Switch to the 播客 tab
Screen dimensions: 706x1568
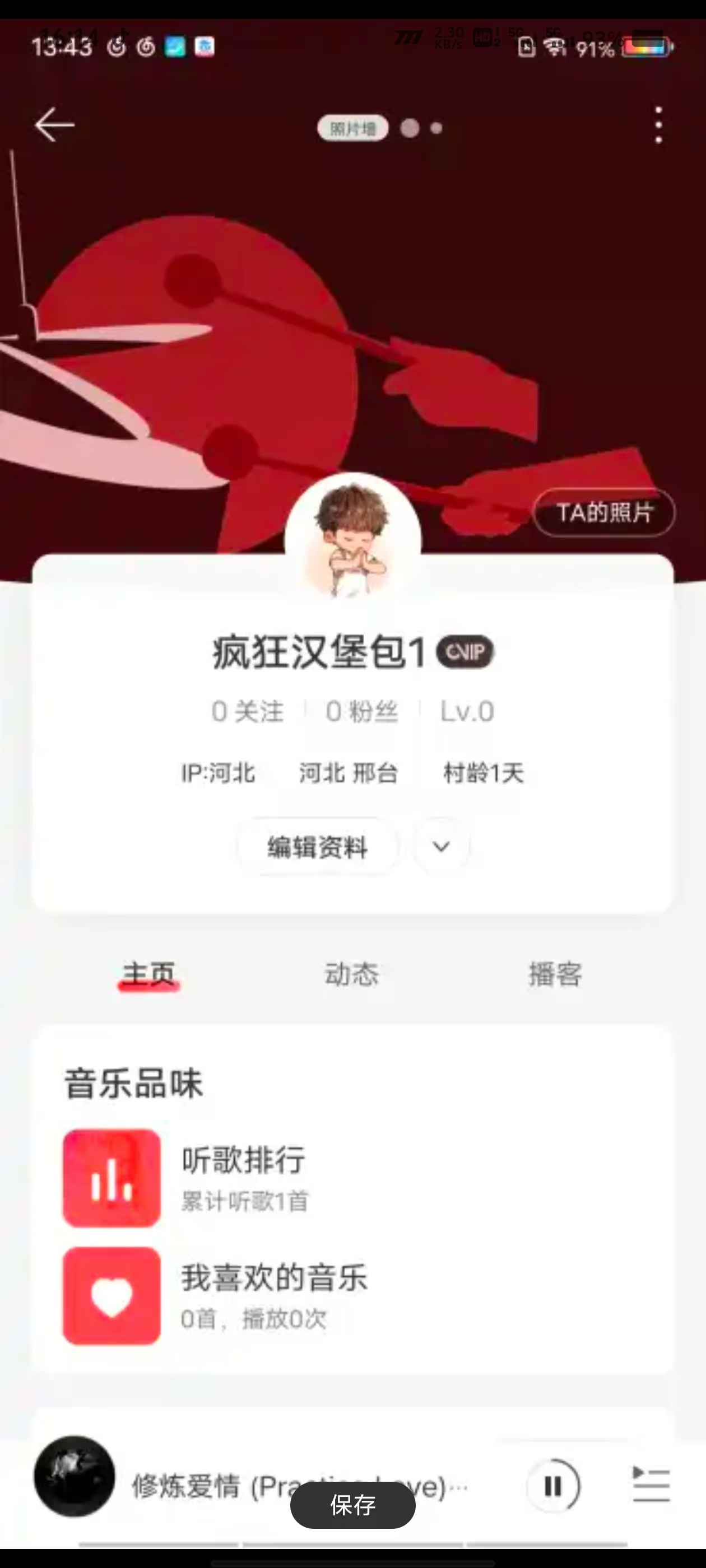point(555,974)
